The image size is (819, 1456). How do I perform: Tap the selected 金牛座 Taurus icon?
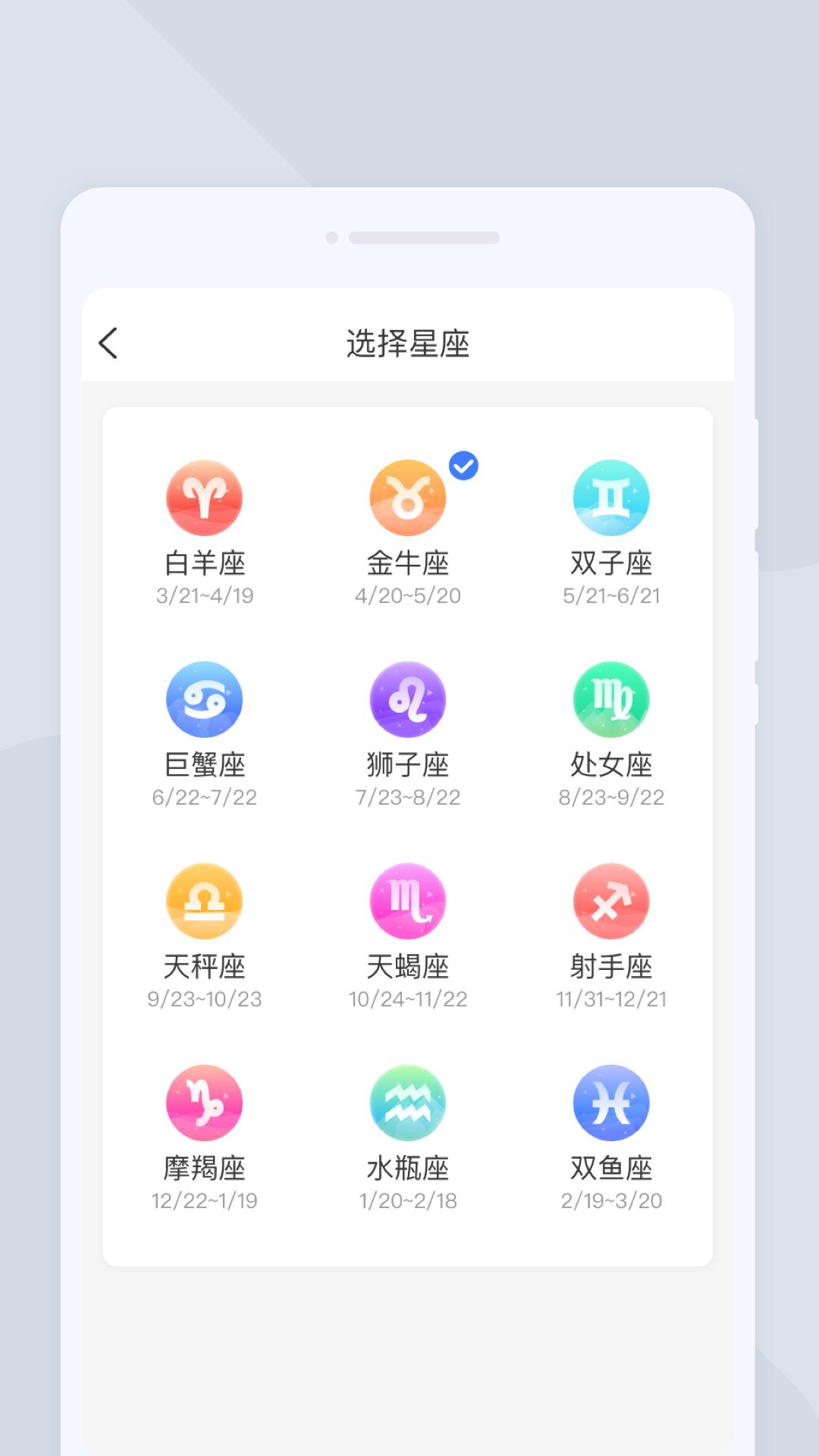tap(407, 497)
